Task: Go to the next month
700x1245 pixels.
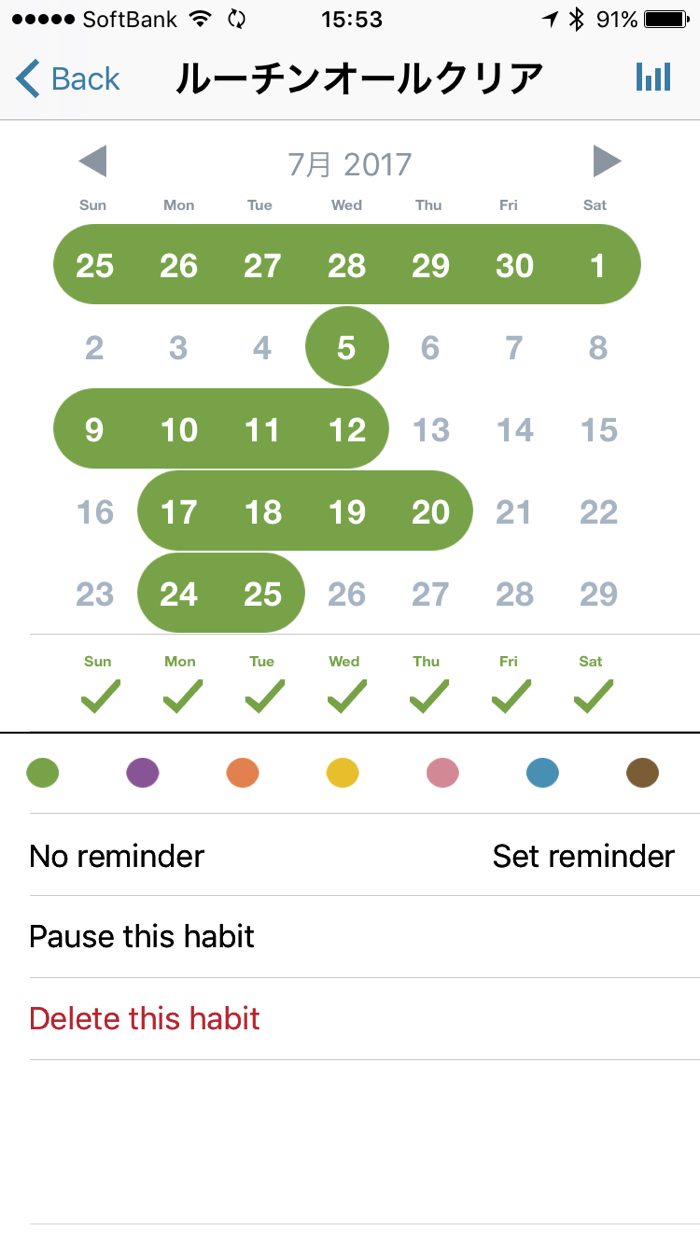Action: (606, 162)
